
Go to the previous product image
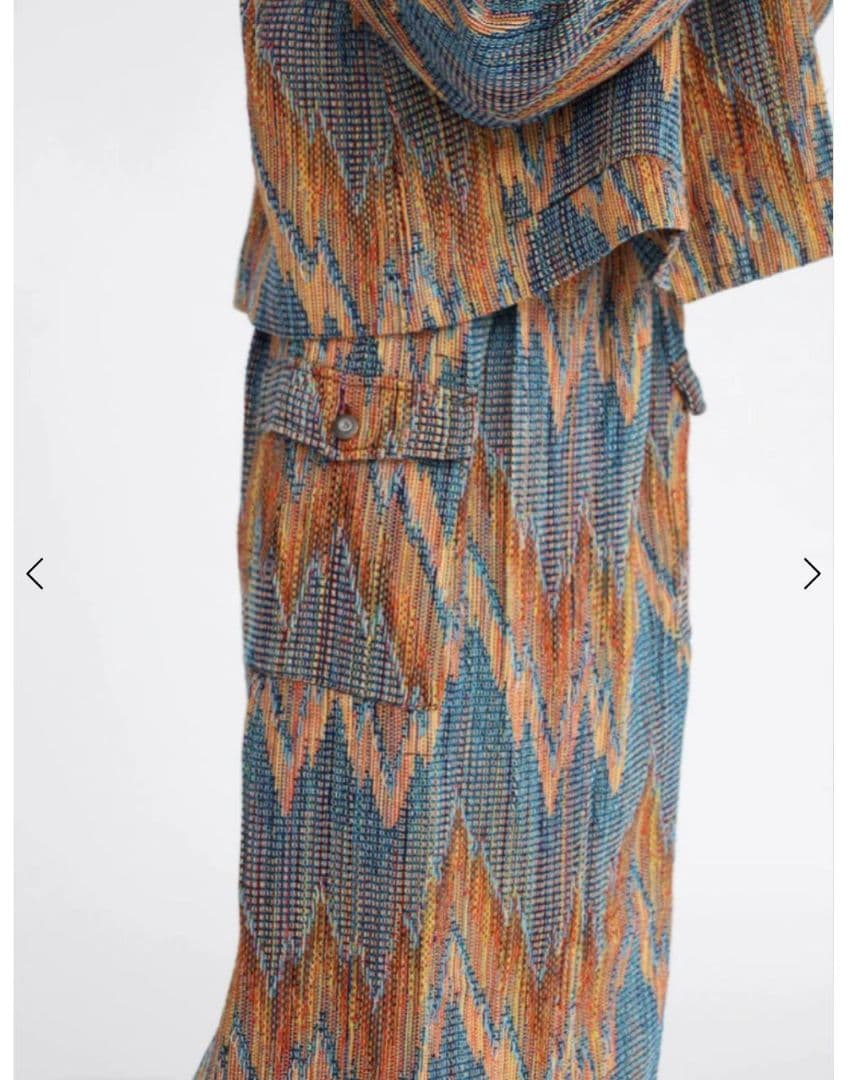tap(35, 574)
